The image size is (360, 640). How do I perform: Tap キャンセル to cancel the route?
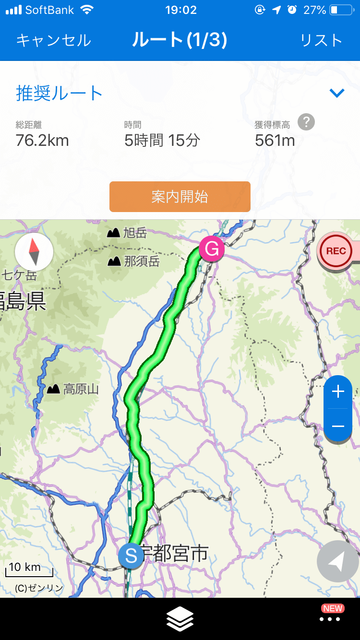pos(53,40)
